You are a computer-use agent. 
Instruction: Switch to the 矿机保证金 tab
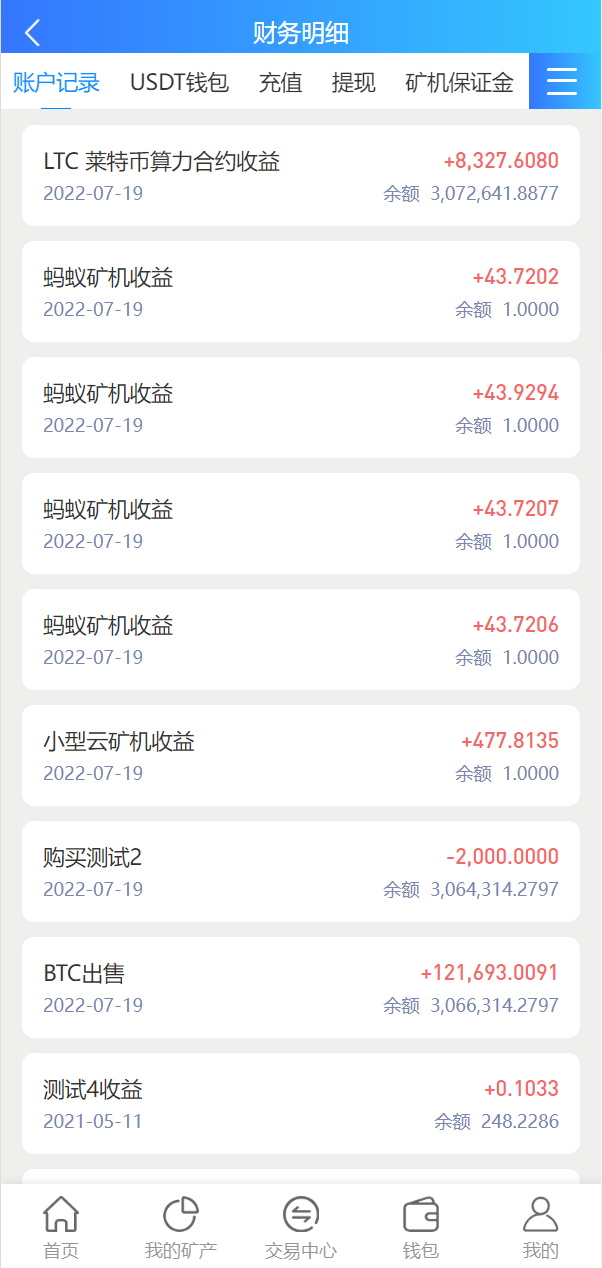pyautogui.click(x=459, y=83)
